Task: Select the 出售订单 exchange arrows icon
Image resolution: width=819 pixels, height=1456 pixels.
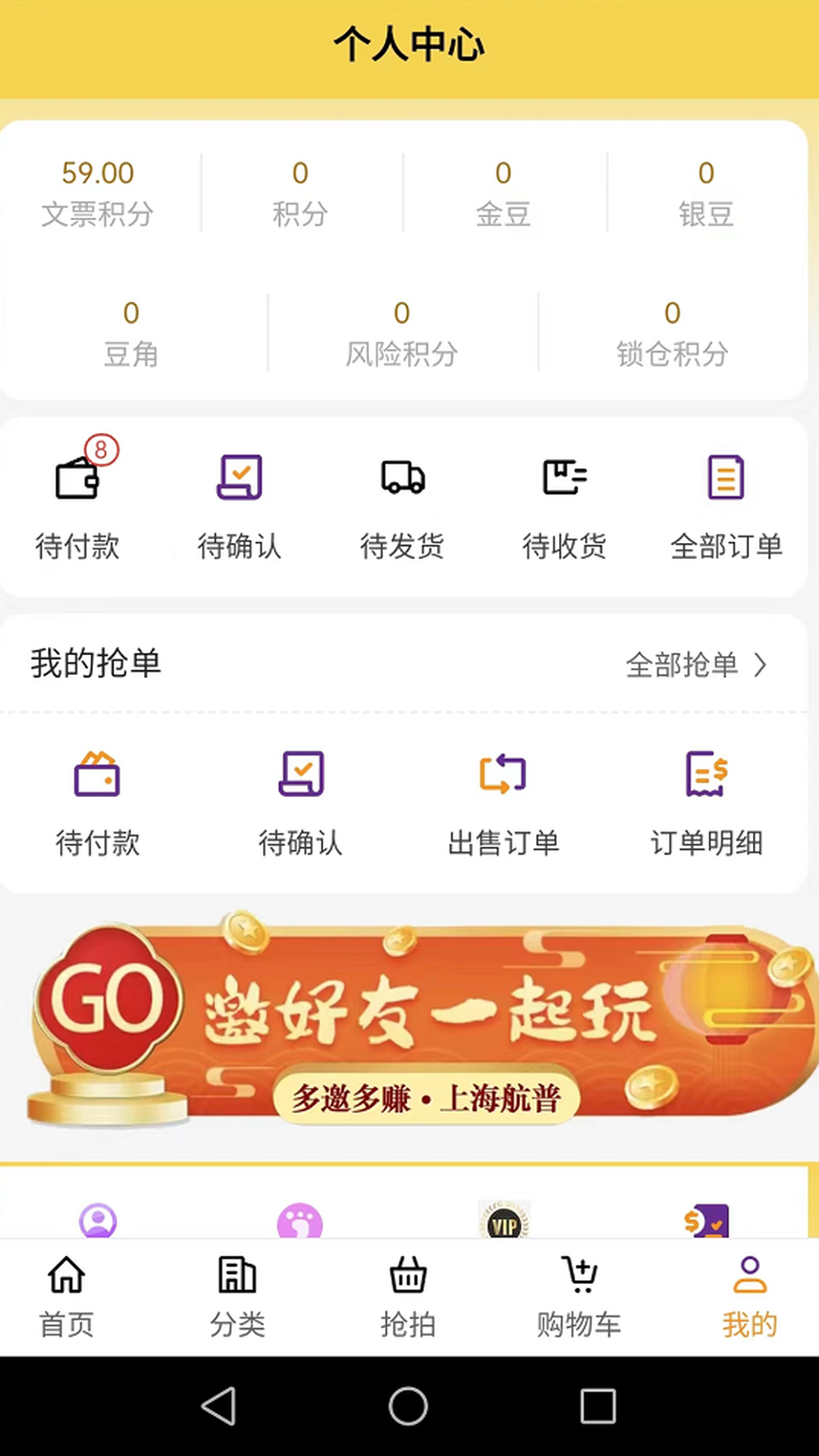Action: pos(504,773)
